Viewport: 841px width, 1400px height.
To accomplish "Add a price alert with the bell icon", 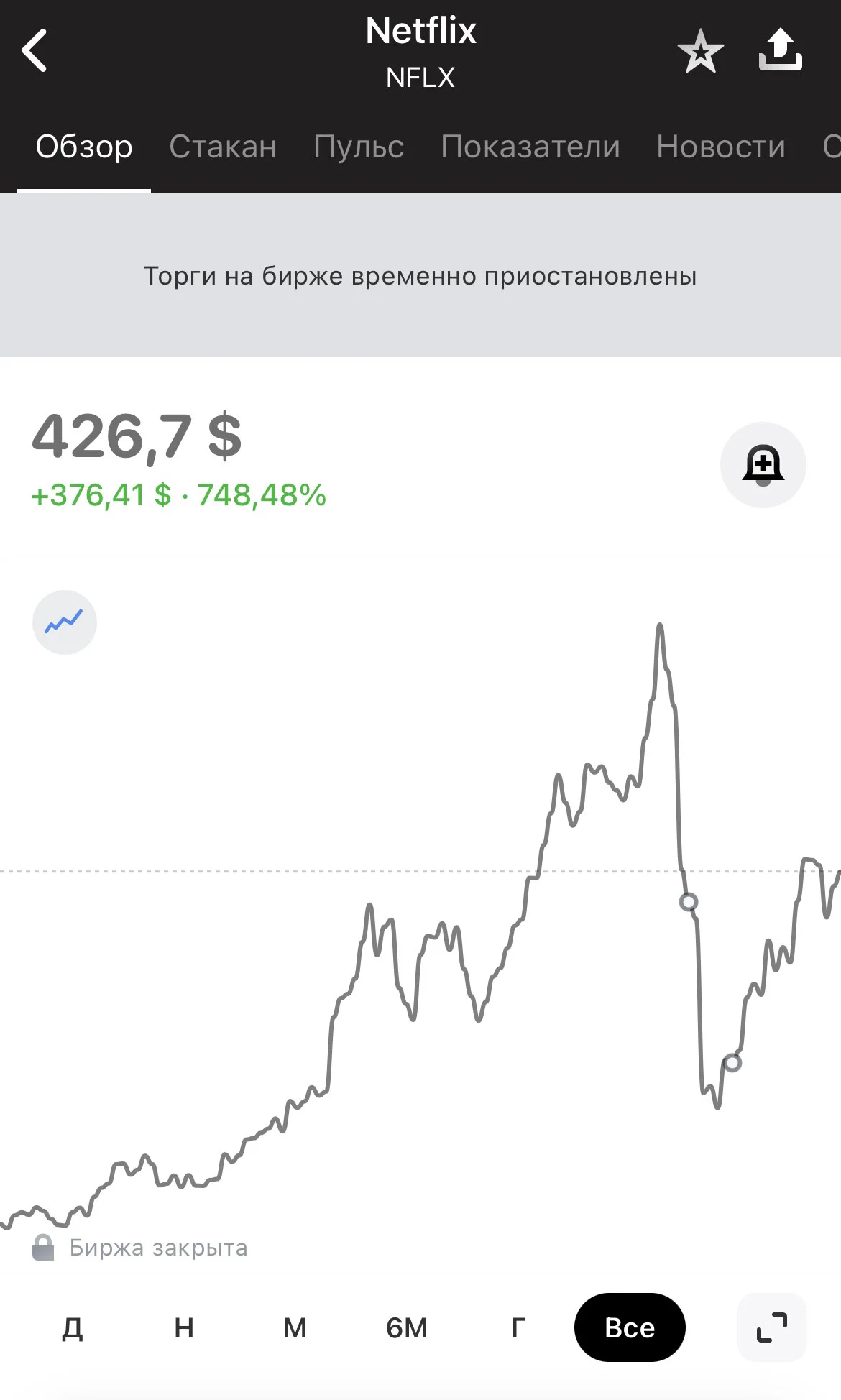I will point(763,465).
